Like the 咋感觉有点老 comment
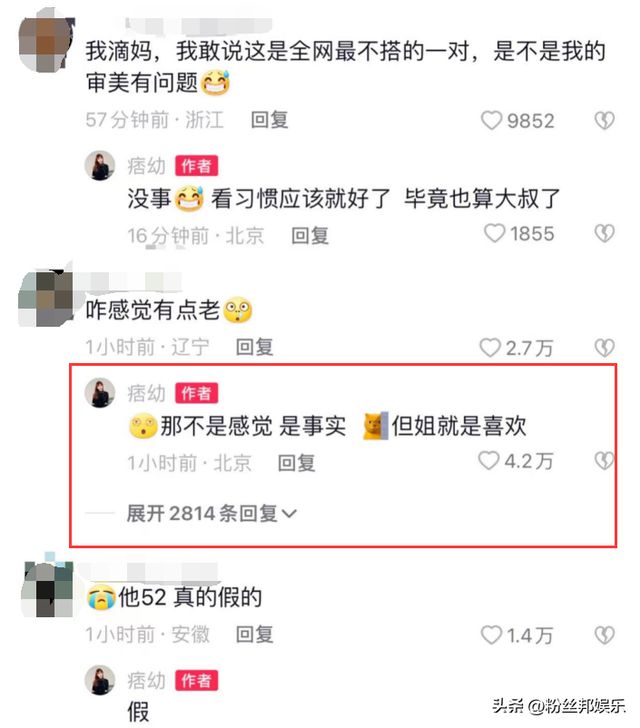This screenshot has width=640, height=728. pos(490,348)
